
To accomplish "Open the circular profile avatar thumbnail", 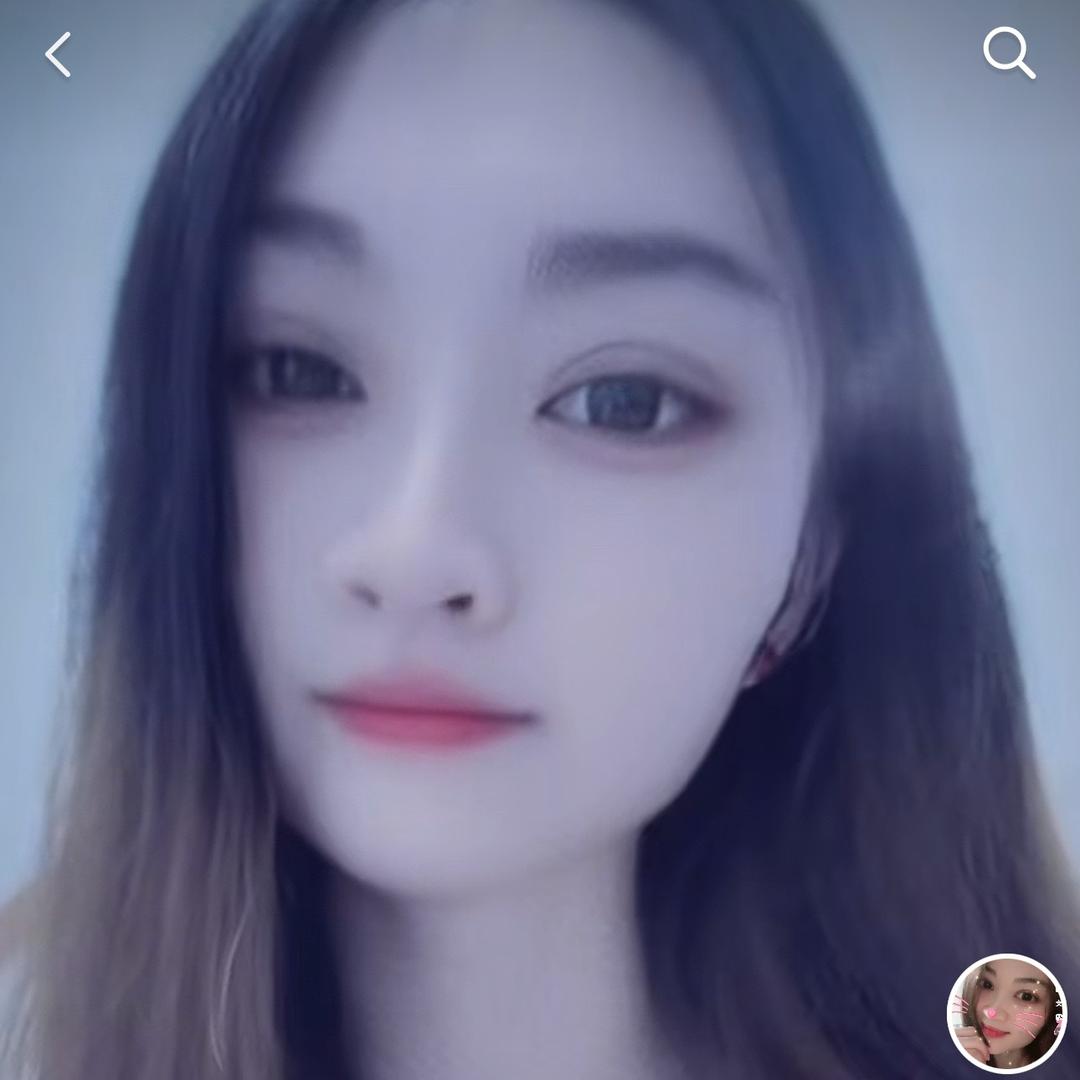I will click(x=1006, y=1013).
